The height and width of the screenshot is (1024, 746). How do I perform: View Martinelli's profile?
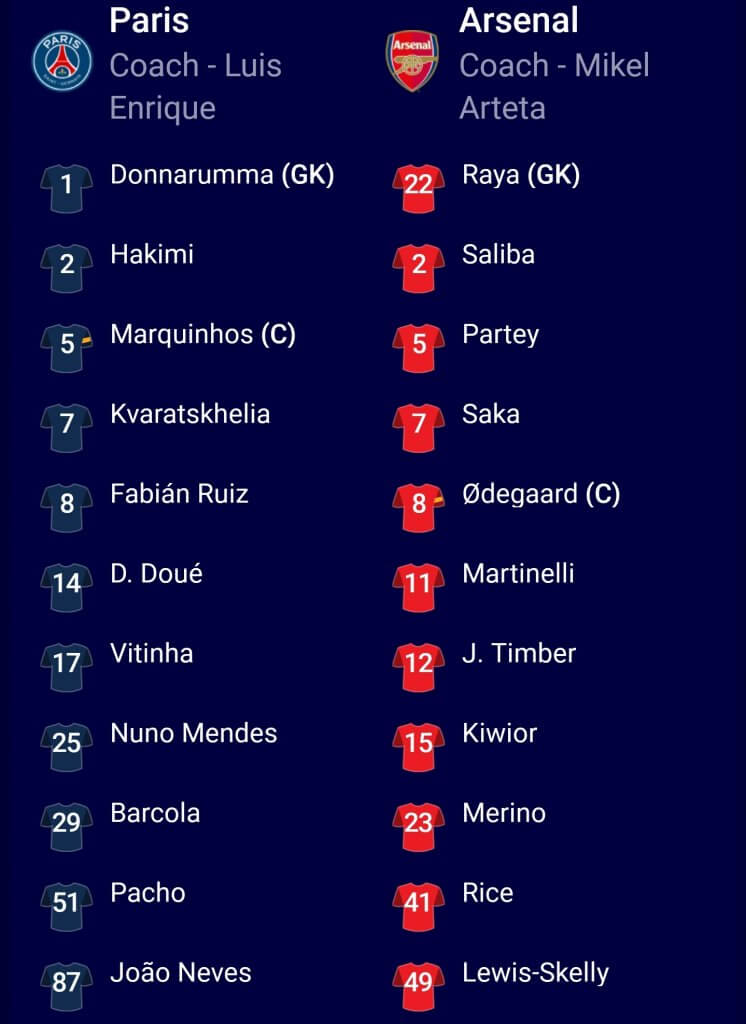518,574
